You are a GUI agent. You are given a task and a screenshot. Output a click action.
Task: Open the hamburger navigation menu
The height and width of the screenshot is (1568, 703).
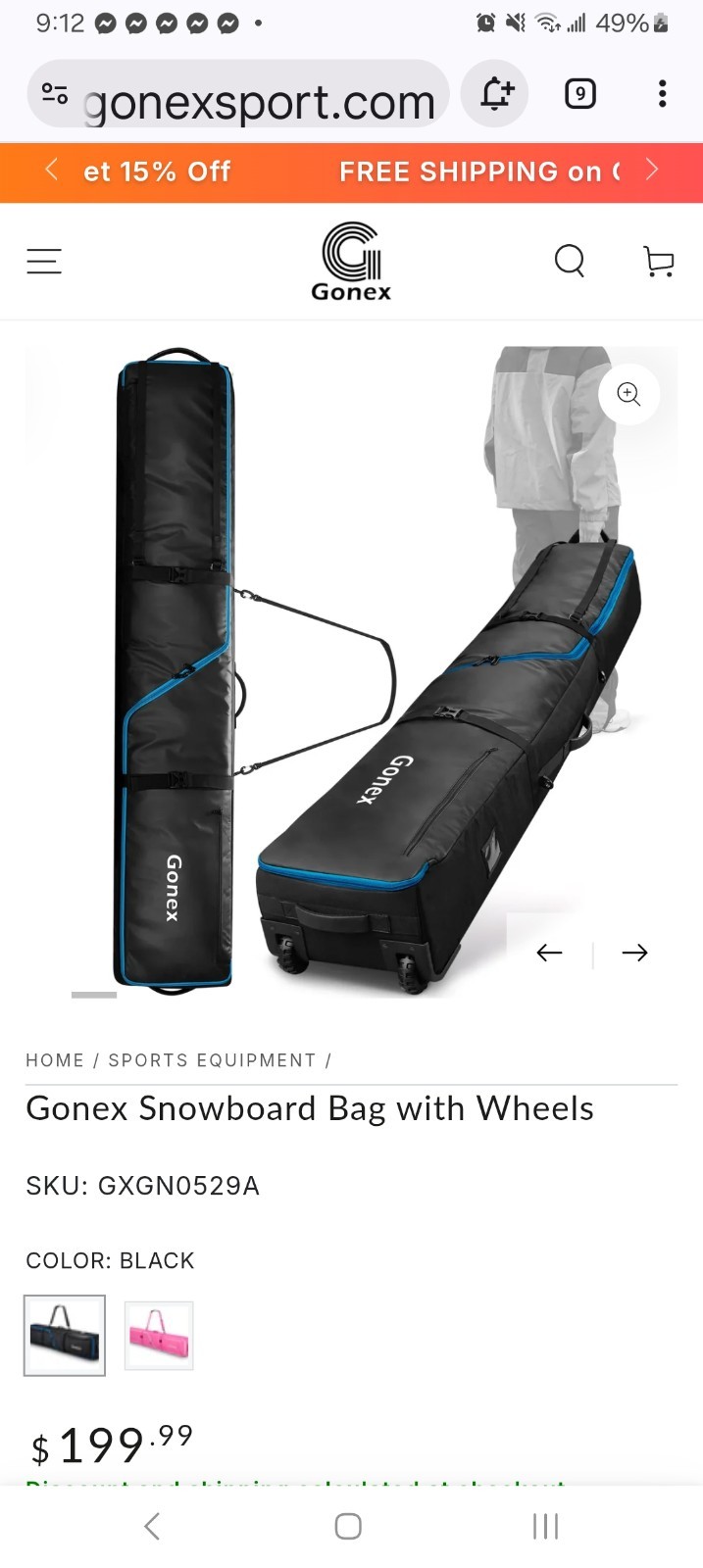pos(44,261)
